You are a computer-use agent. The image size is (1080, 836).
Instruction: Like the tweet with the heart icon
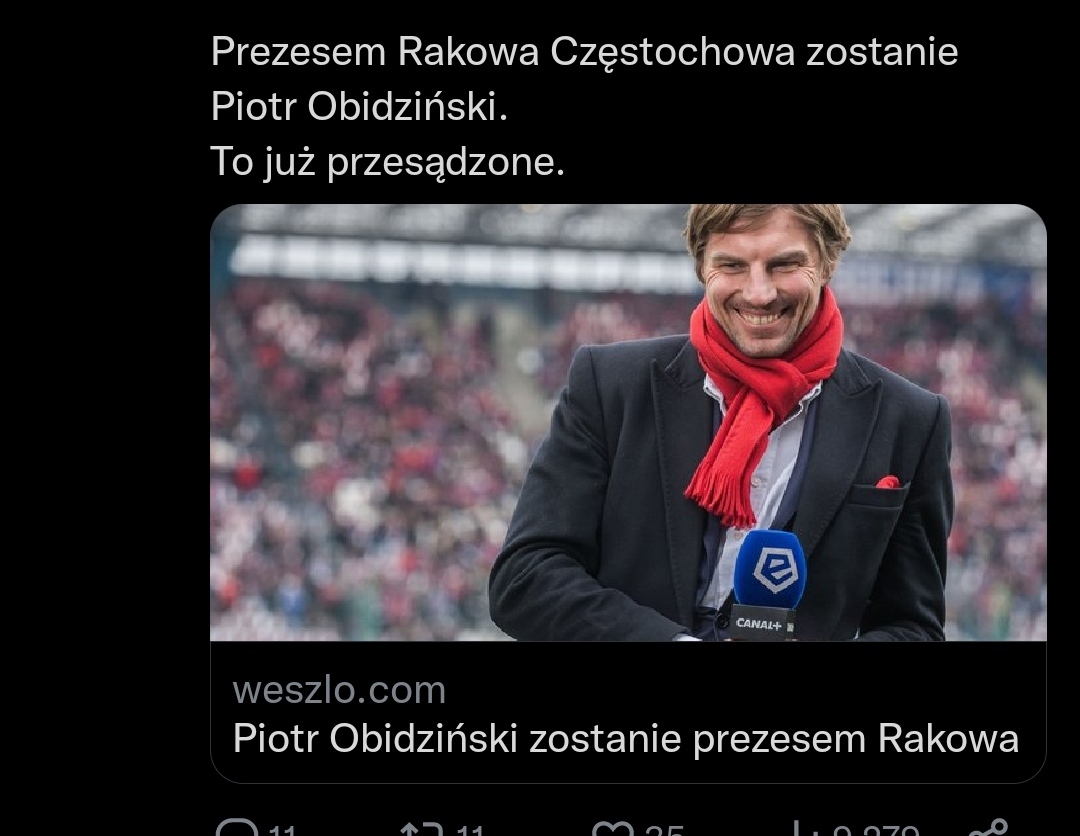610,828
